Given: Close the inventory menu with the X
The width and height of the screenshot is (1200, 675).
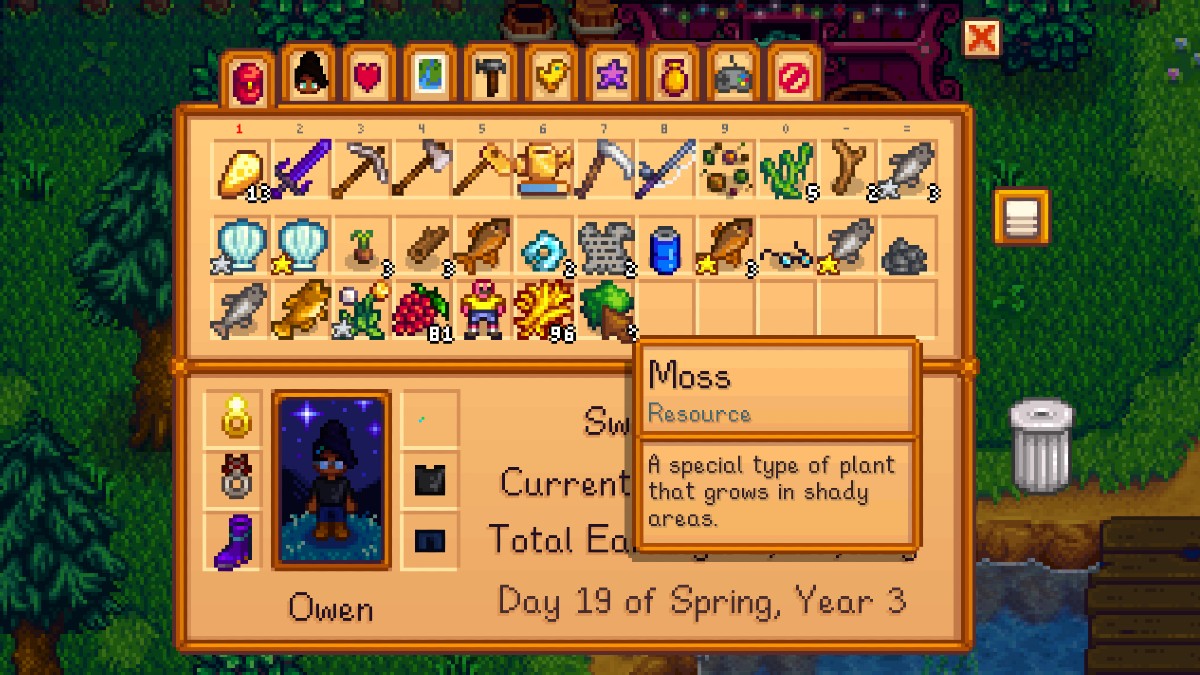Looking at the screenshot, I should 981,39.
